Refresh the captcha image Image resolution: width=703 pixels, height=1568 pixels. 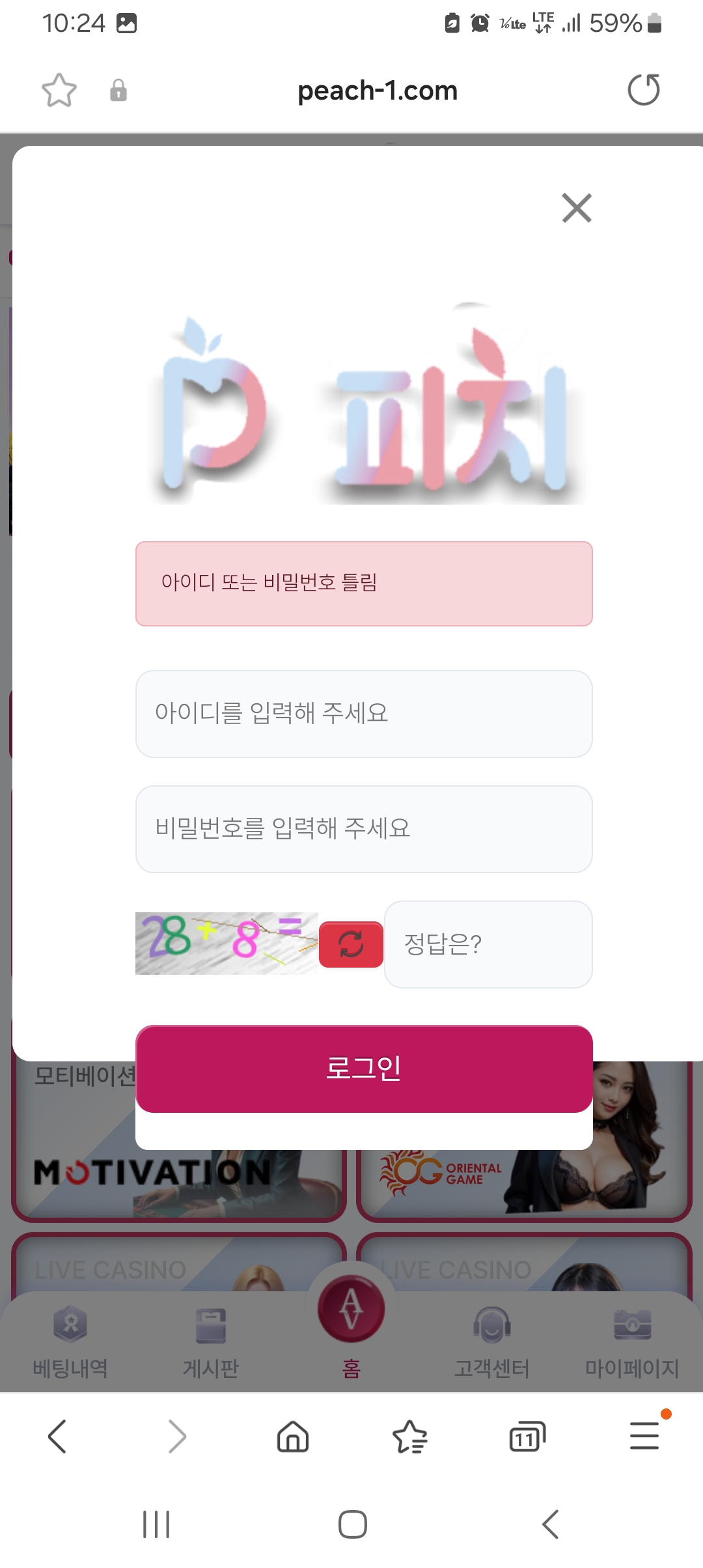(x=351, y=944)
